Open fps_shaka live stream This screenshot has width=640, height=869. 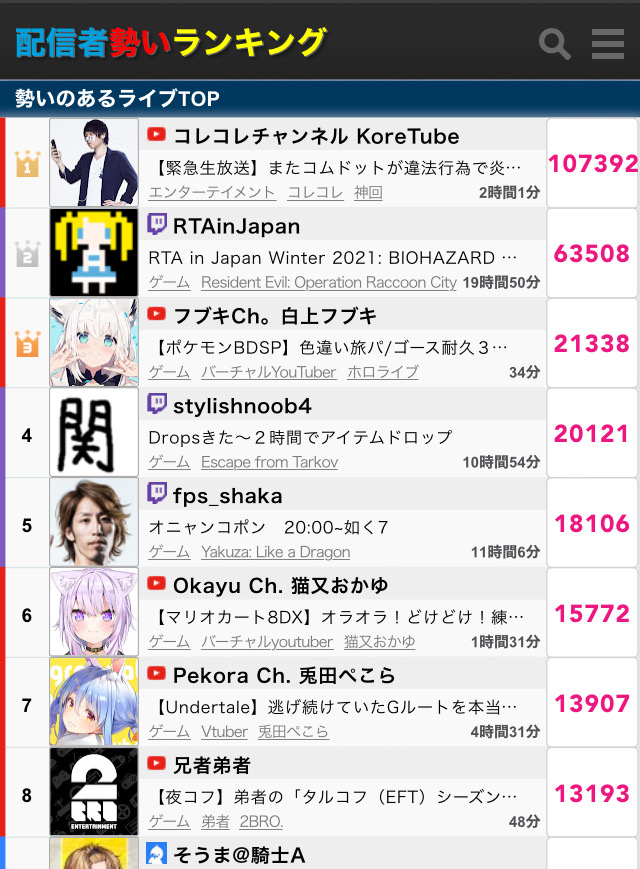227,496
